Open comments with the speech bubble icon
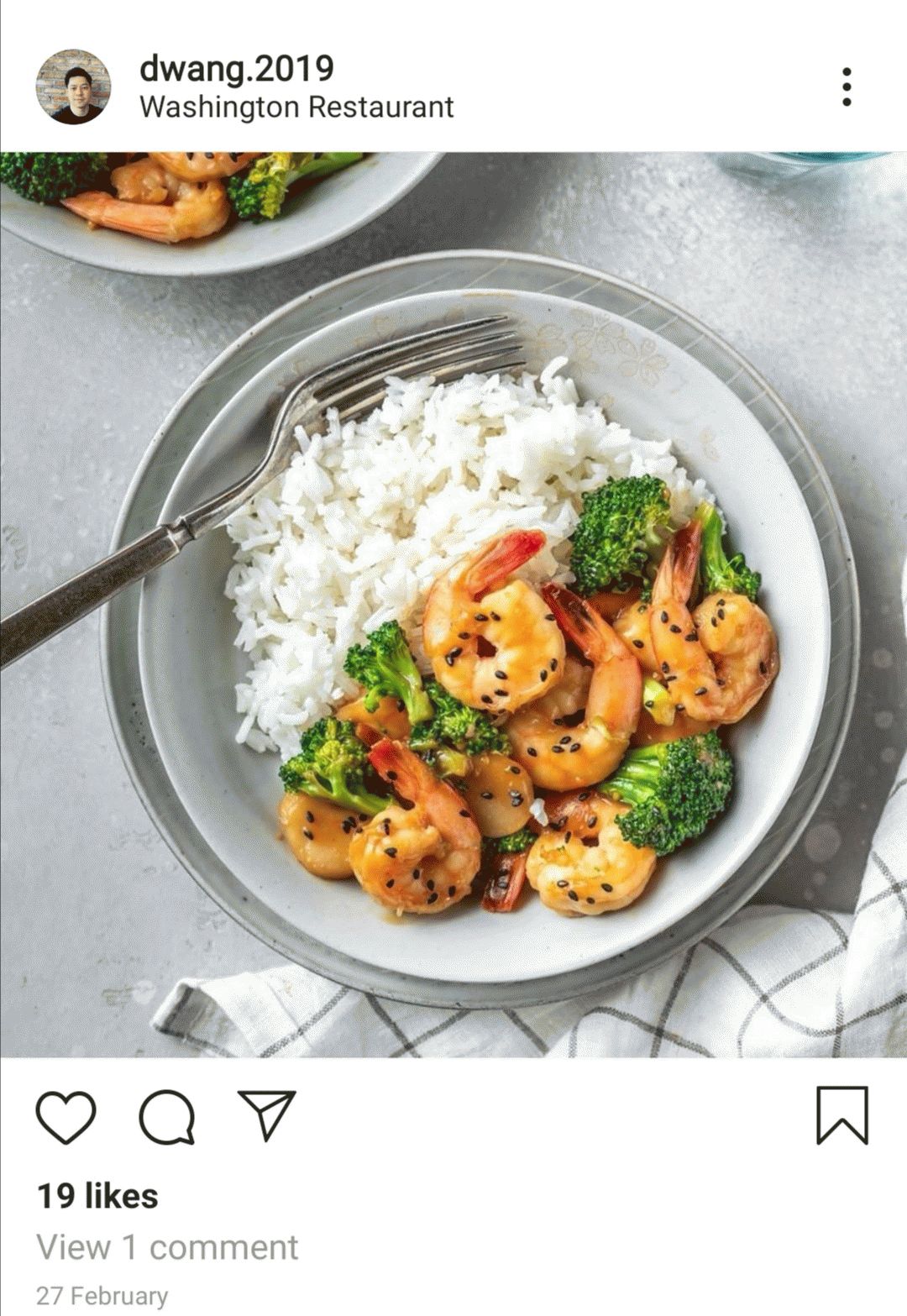907x1316 pixels. [167, 1117]
